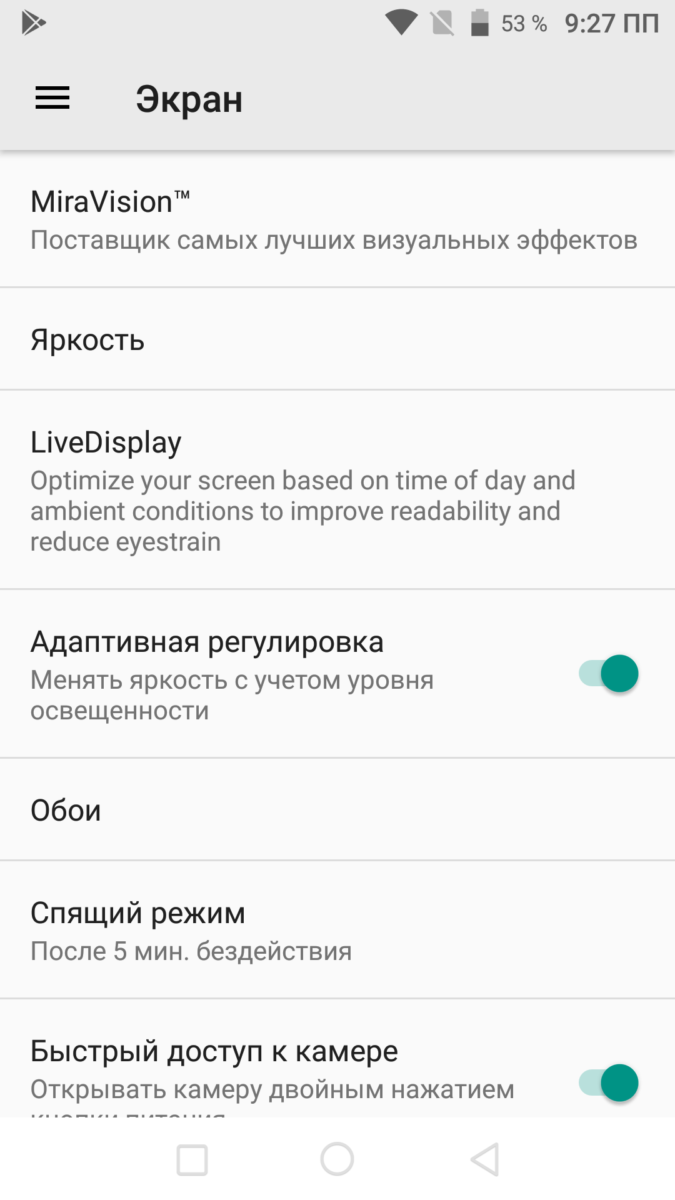Turn off Быстрый доступ к камере
The width and height of the screenshot is (675, 1200).
point(608,1082)
